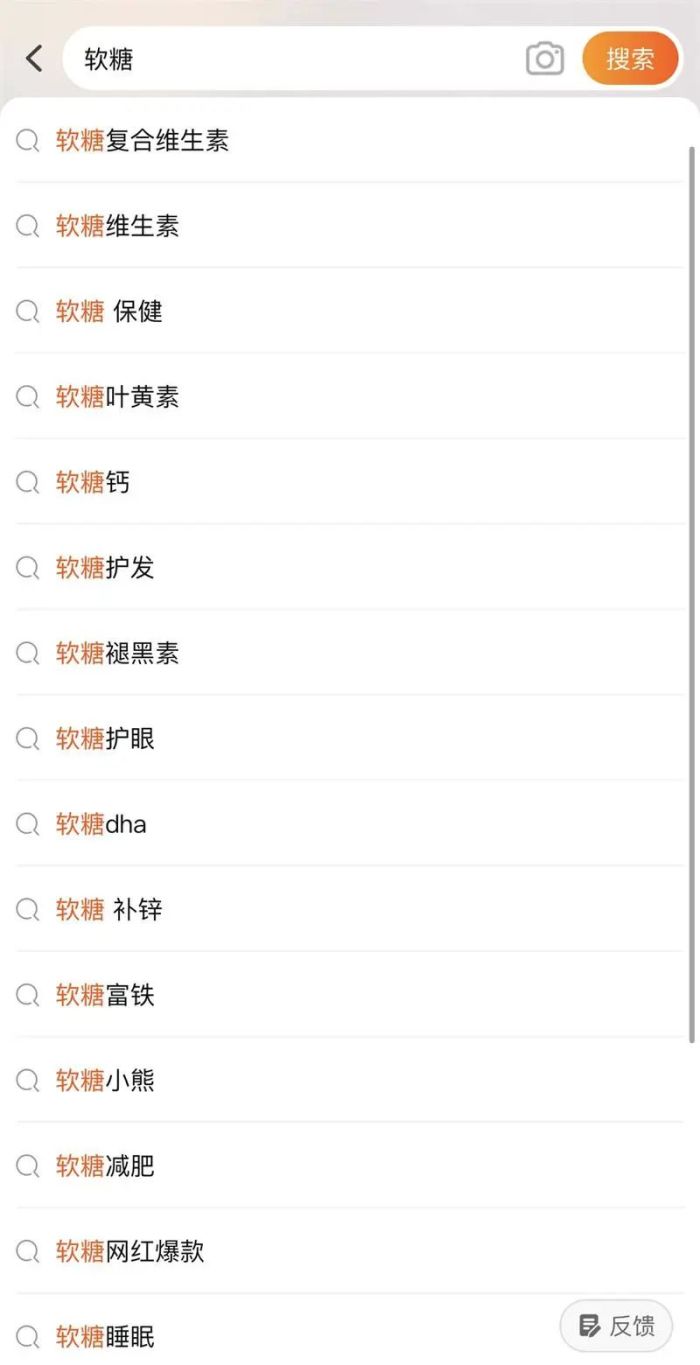Select 软糖叶黄素 from suggestions
Screen dimensions: 700x1365
click(349, 397)
